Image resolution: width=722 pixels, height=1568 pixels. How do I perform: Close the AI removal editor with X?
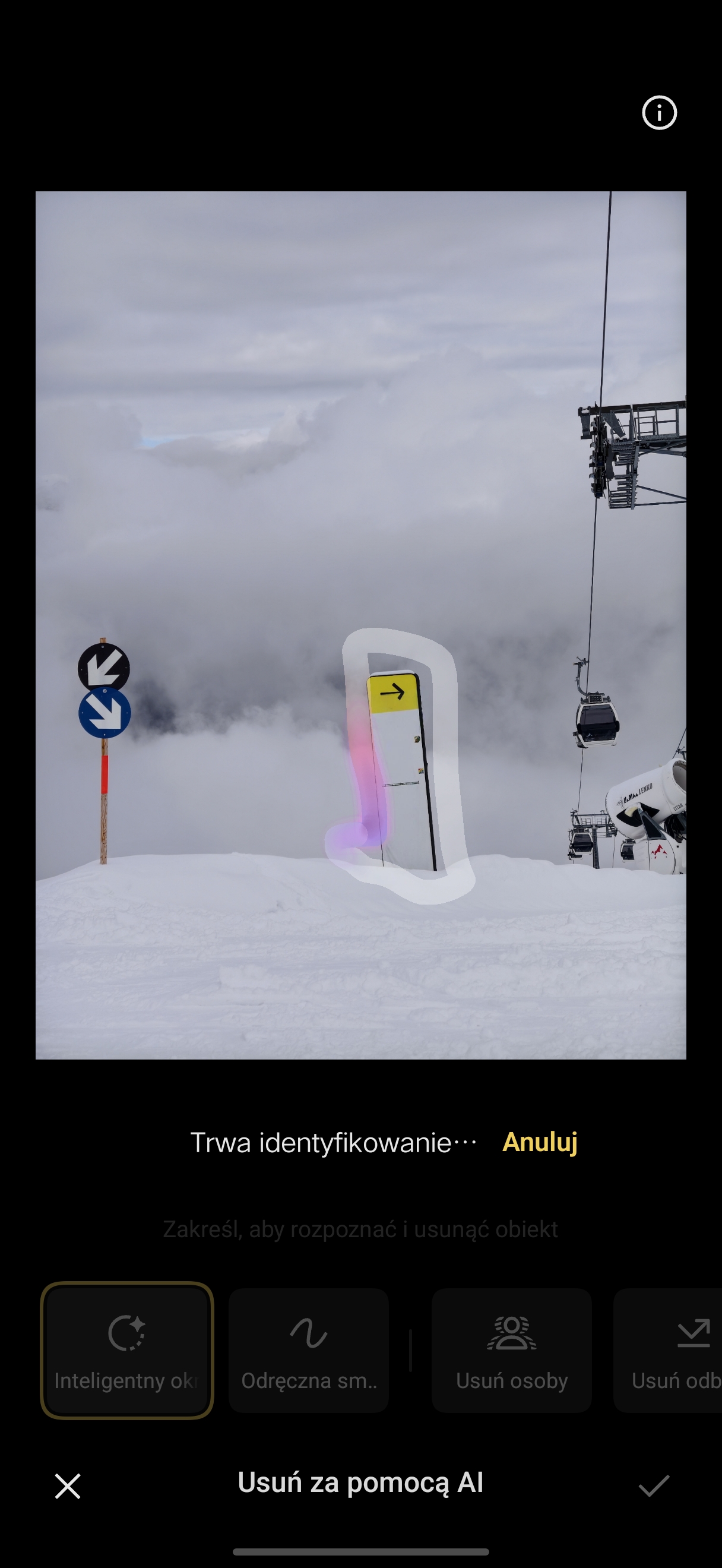pyautogui.click(x=68, y=1486)
